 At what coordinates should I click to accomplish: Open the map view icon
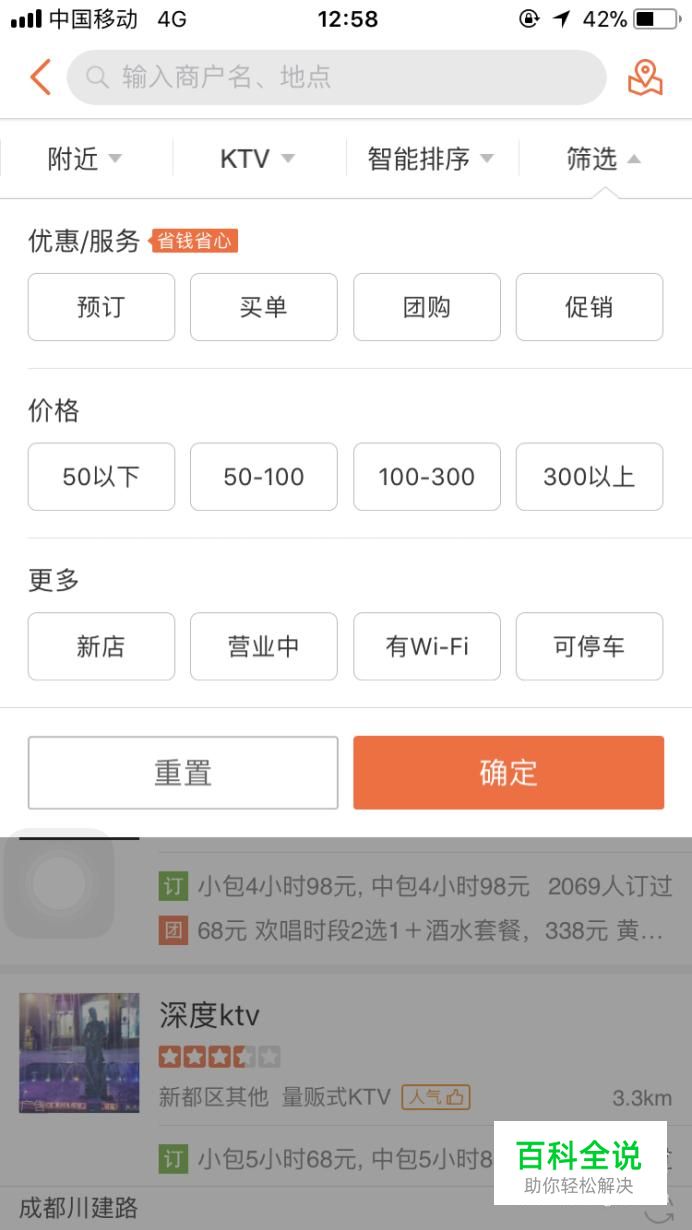point(645,77)
